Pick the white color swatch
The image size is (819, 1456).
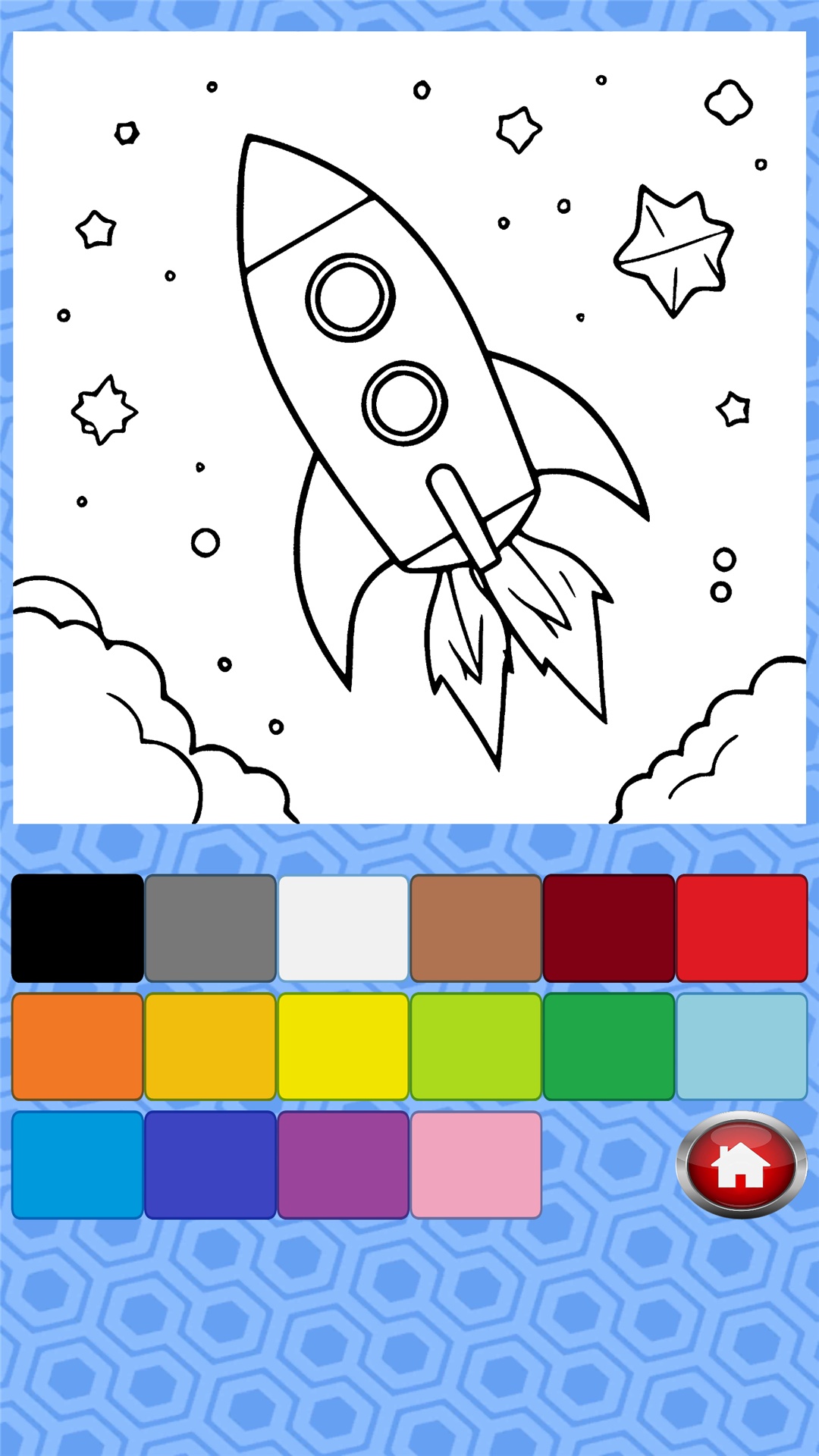point(343,927)
